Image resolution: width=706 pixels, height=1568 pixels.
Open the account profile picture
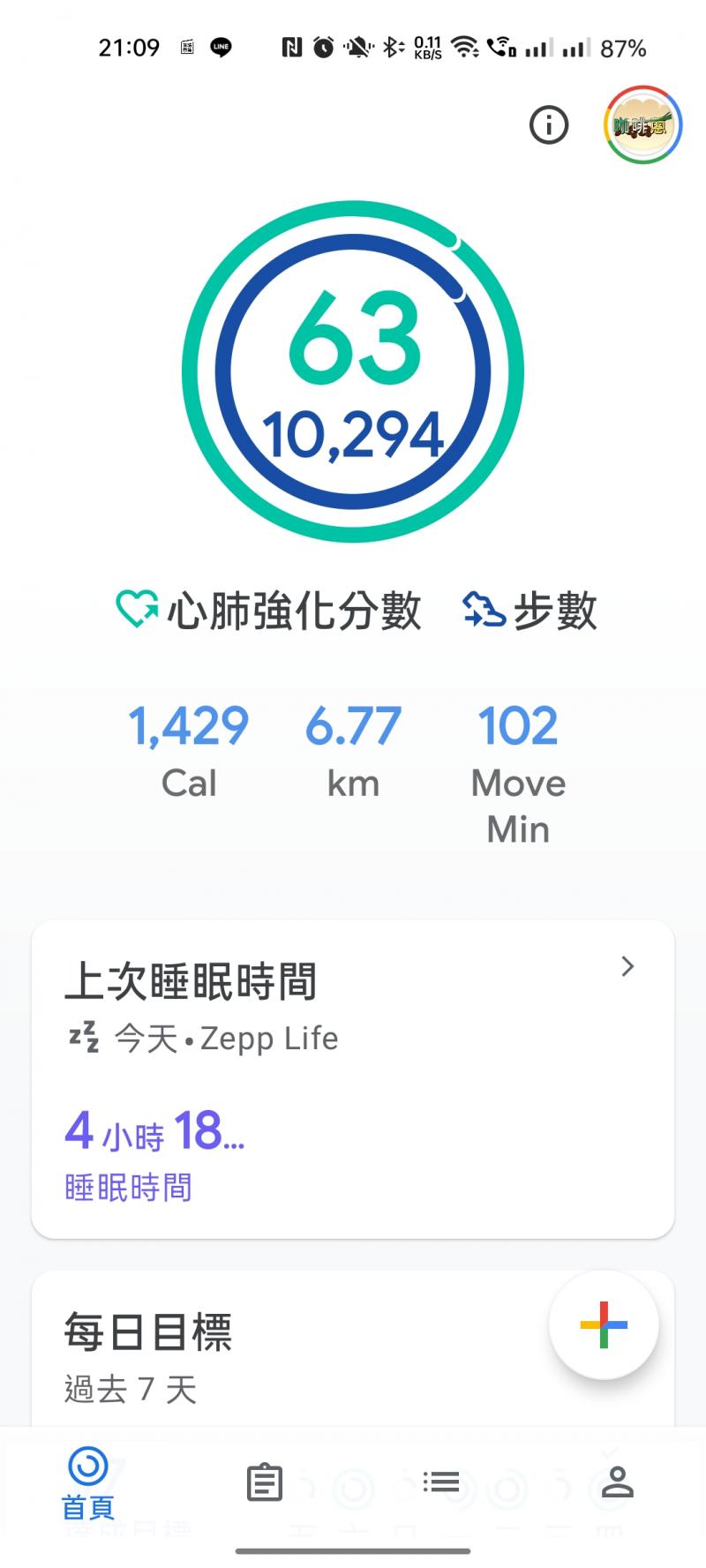(642, 125)
